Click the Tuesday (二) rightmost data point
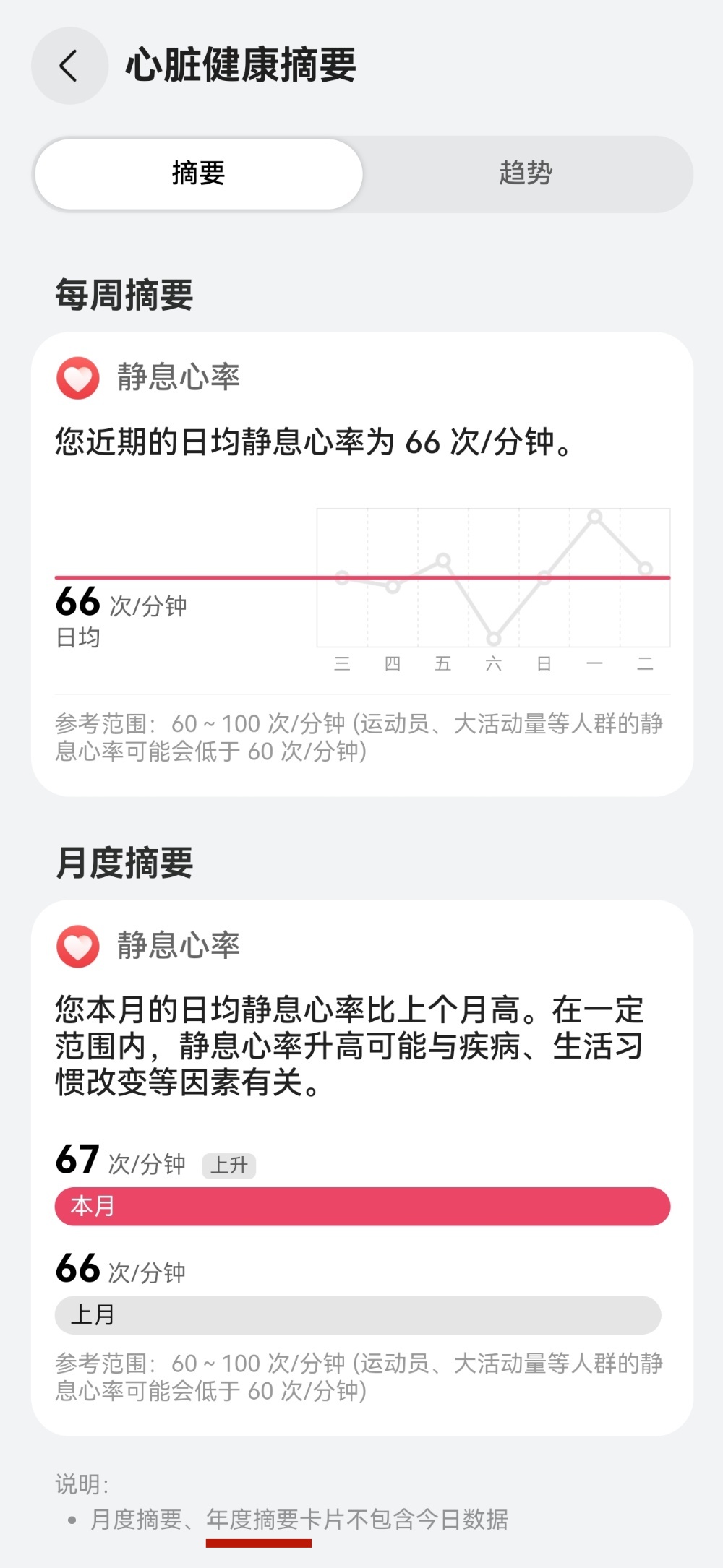The width and height of the screenshot is (723, 1568). coord(646,568)
